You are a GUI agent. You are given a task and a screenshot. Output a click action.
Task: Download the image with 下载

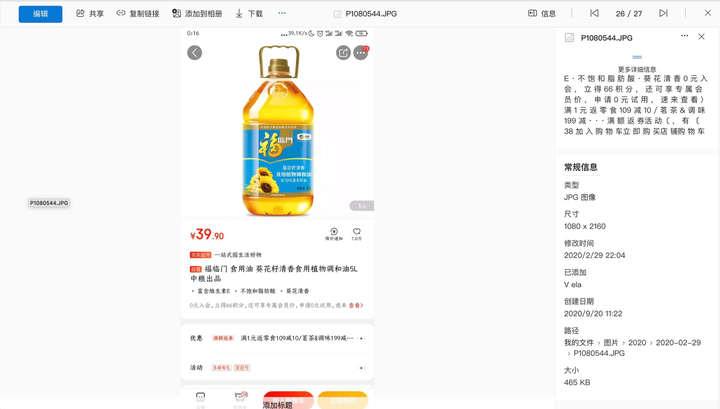pyautogui.click(x=249, y=14)
